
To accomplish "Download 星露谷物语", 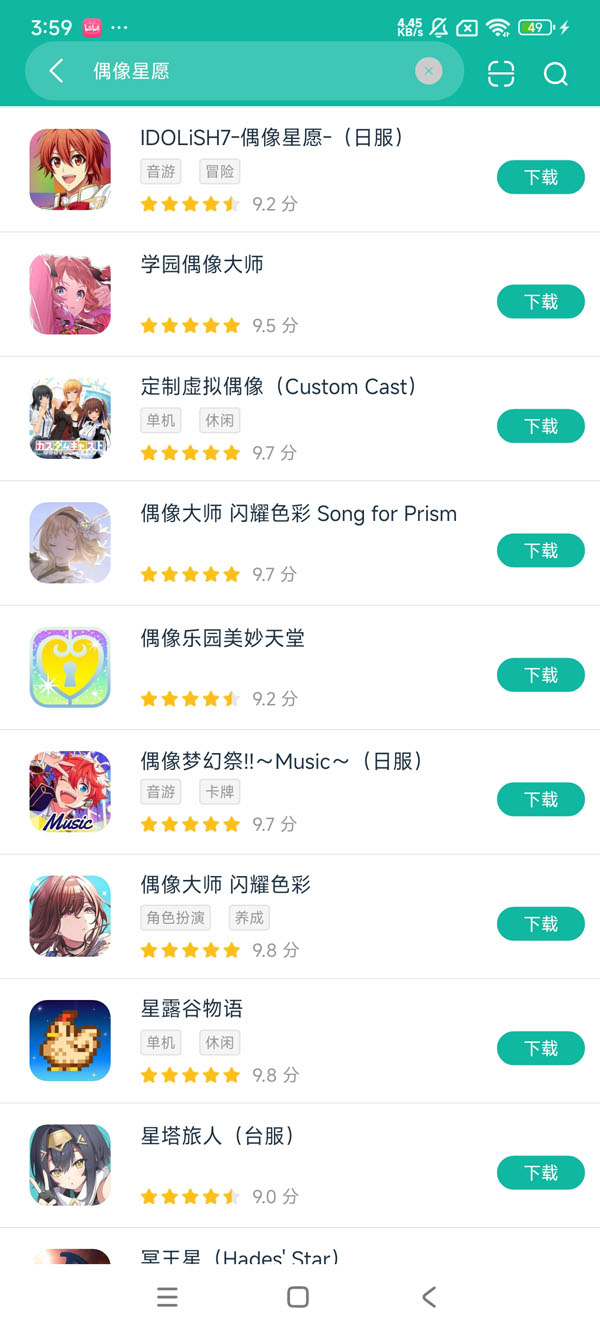I will [540, 1048].
